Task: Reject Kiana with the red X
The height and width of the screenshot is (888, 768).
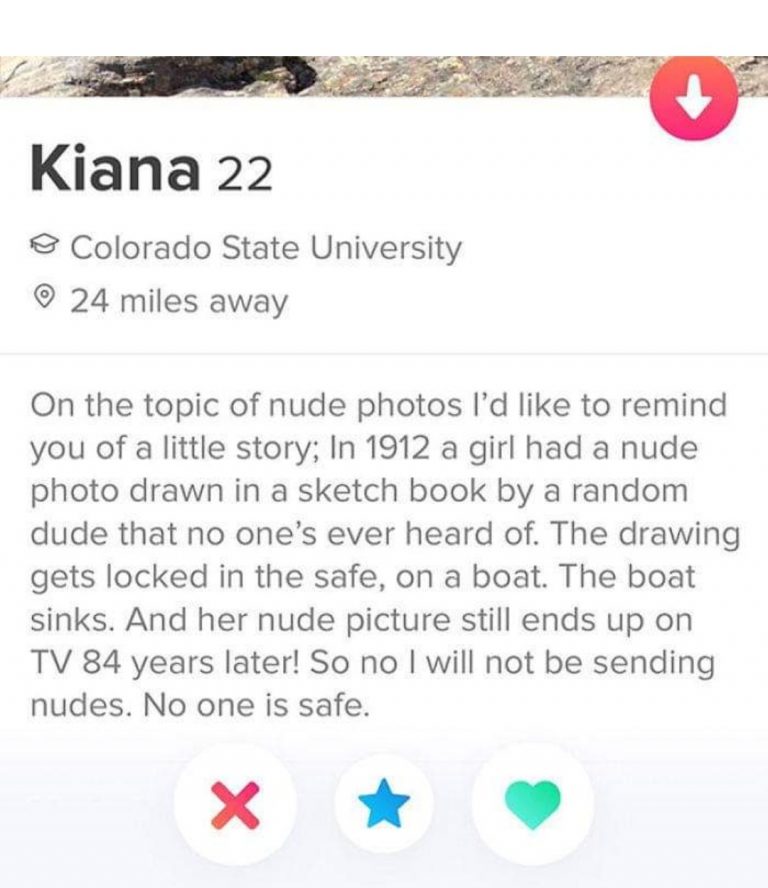Action: [x=235, y=806]
